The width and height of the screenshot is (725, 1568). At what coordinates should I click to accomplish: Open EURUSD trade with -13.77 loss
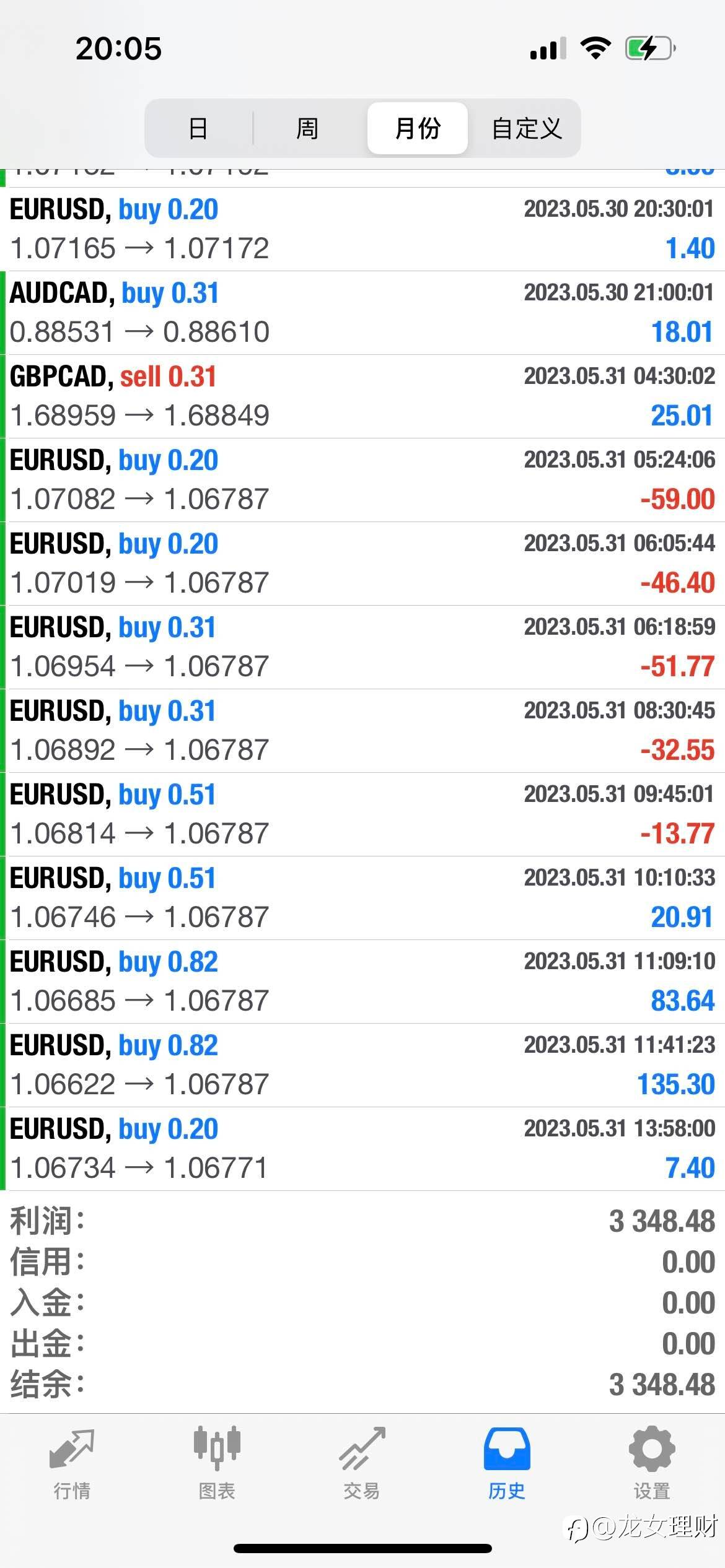[x=362, y=814]
